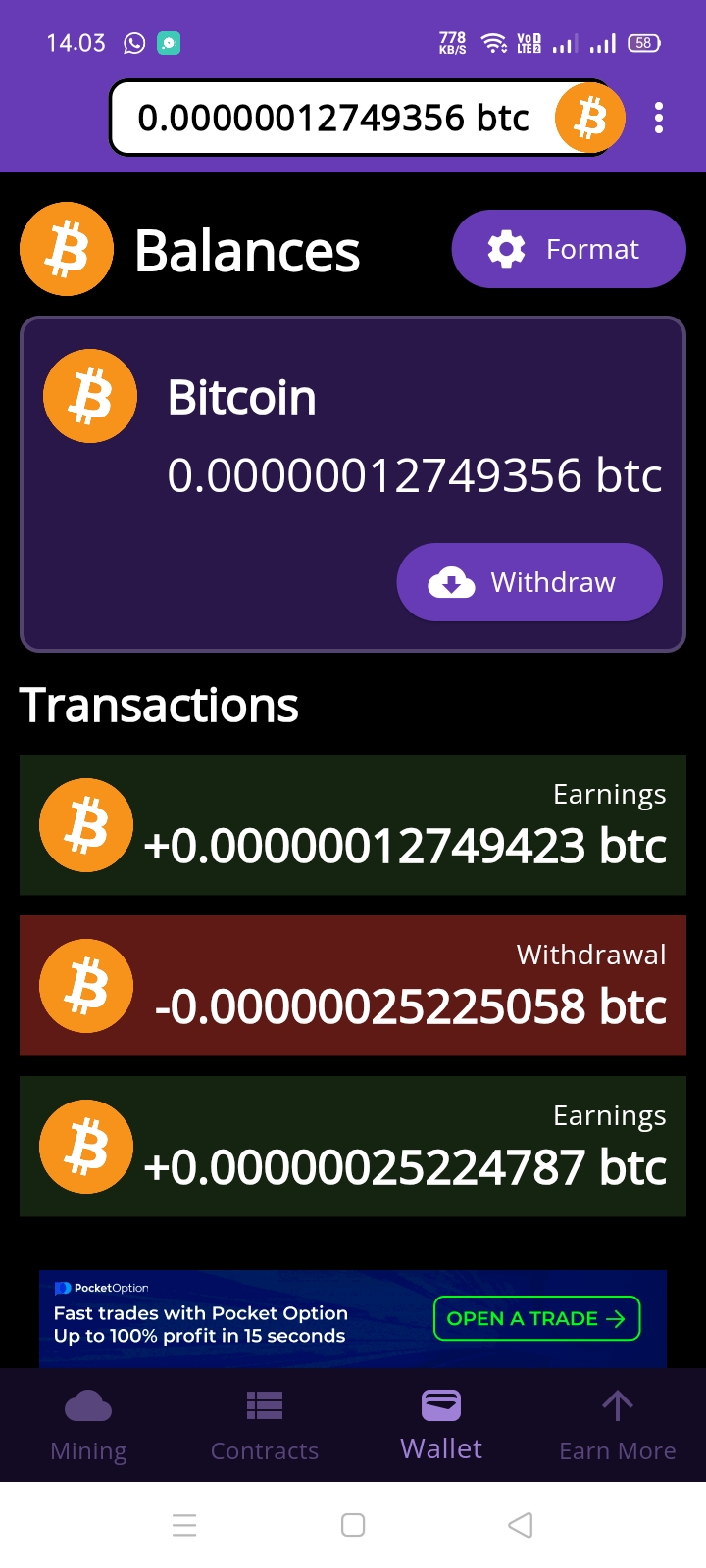Viewport: 706px width, 1568px height.
Task: Go to the Contracts tab
Action: pyautogui.click(x=265, y=1425)
